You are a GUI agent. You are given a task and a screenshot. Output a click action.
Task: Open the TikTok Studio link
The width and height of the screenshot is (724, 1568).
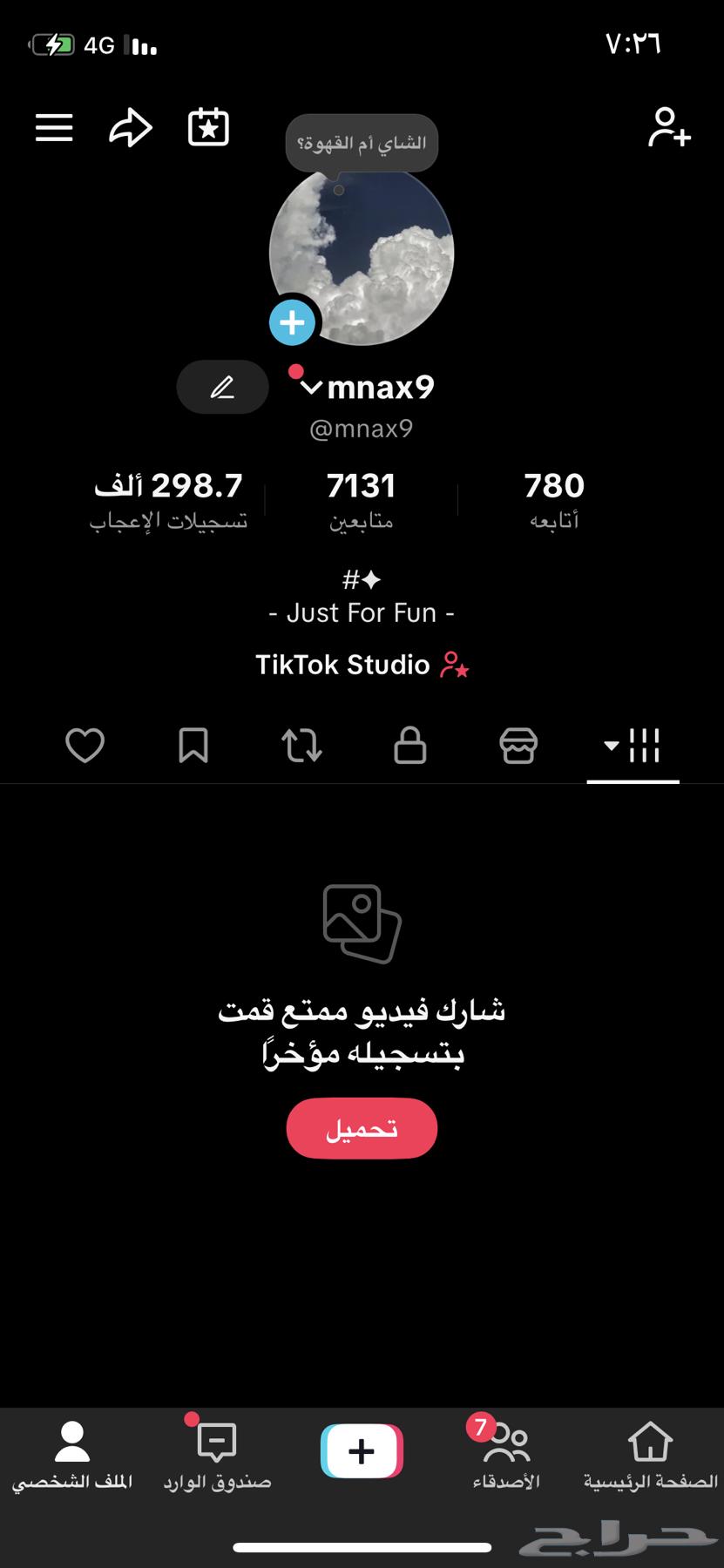coord(362,666)
